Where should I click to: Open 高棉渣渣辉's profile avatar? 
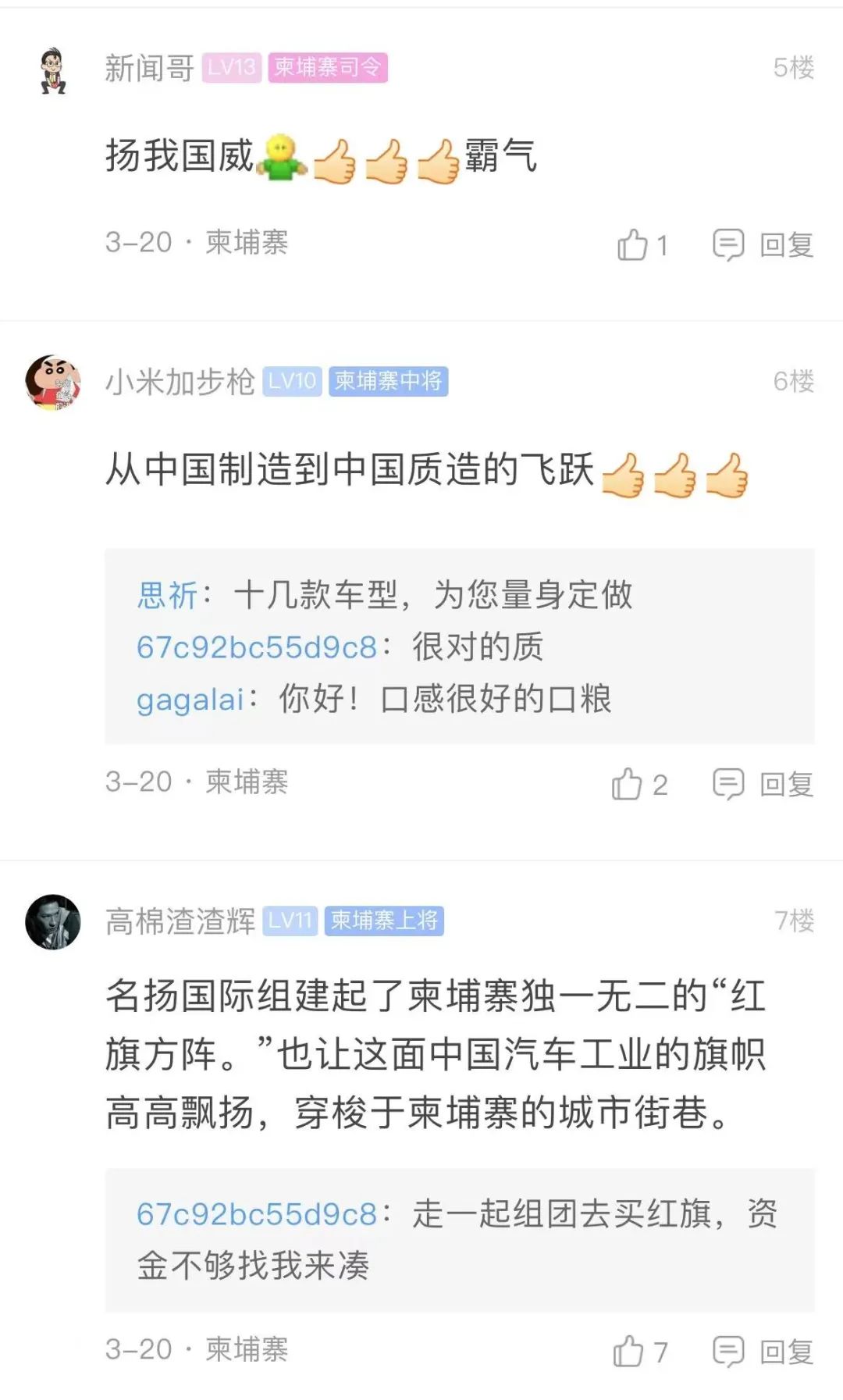click(x=53, y=922)
